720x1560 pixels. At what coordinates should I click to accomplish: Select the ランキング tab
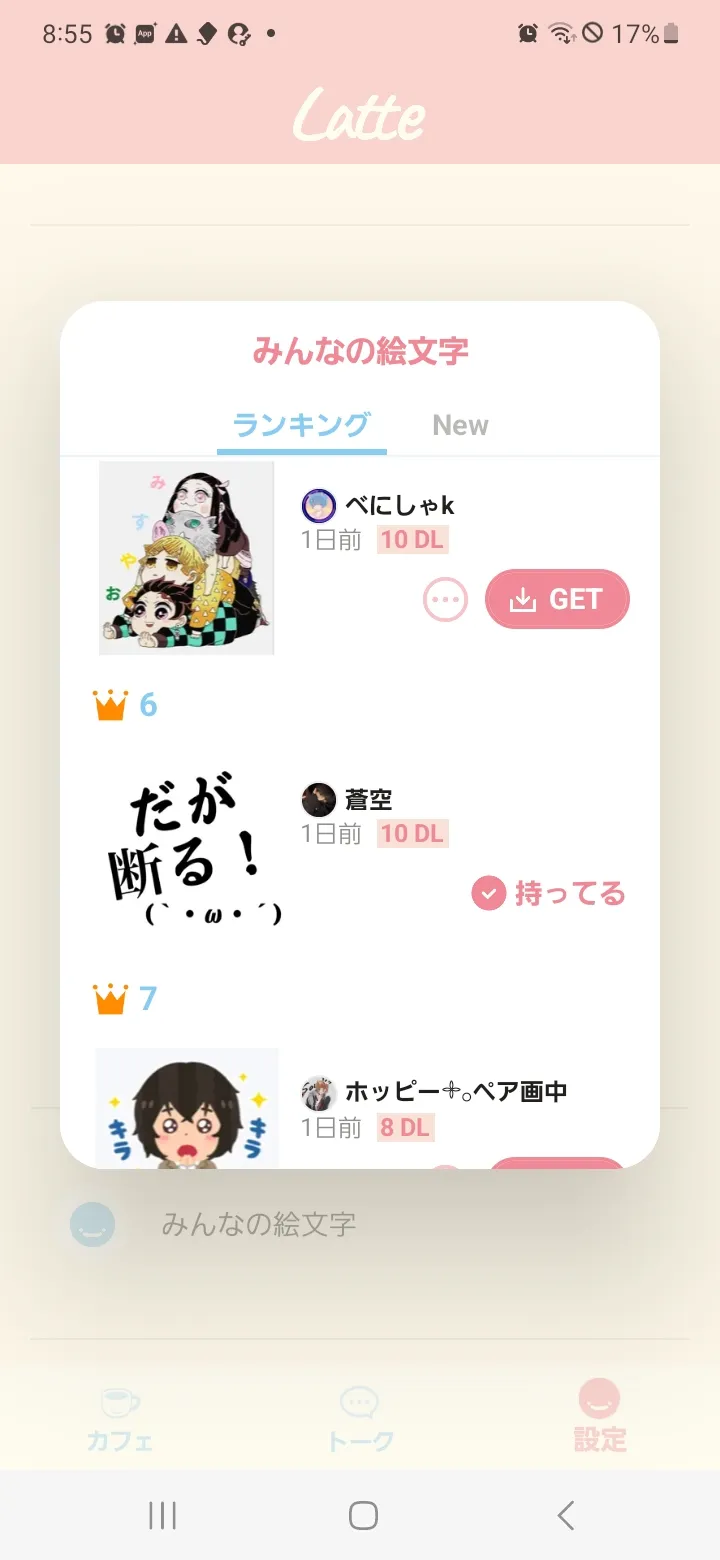point(301,425)
